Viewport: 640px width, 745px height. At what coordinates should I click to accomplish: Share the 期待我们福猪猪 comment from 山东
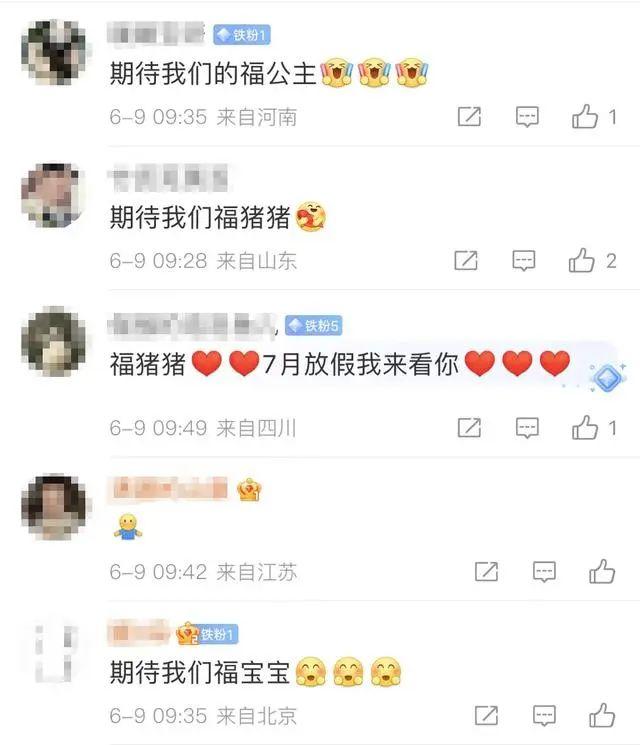(x=465, y=261)
